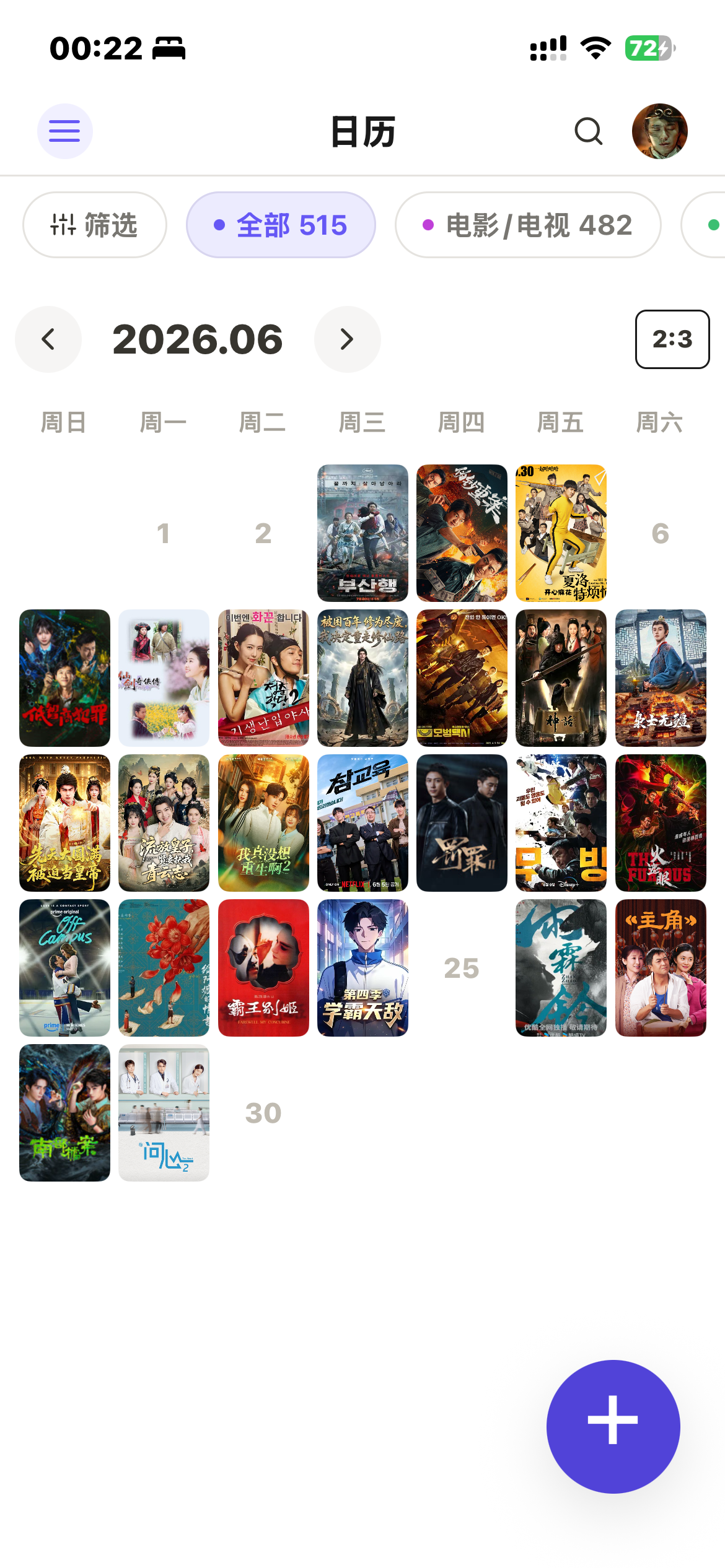Screen dimensions: 725x1568
Task: Open the 筛选 filter options
Action: coord(95,225)
